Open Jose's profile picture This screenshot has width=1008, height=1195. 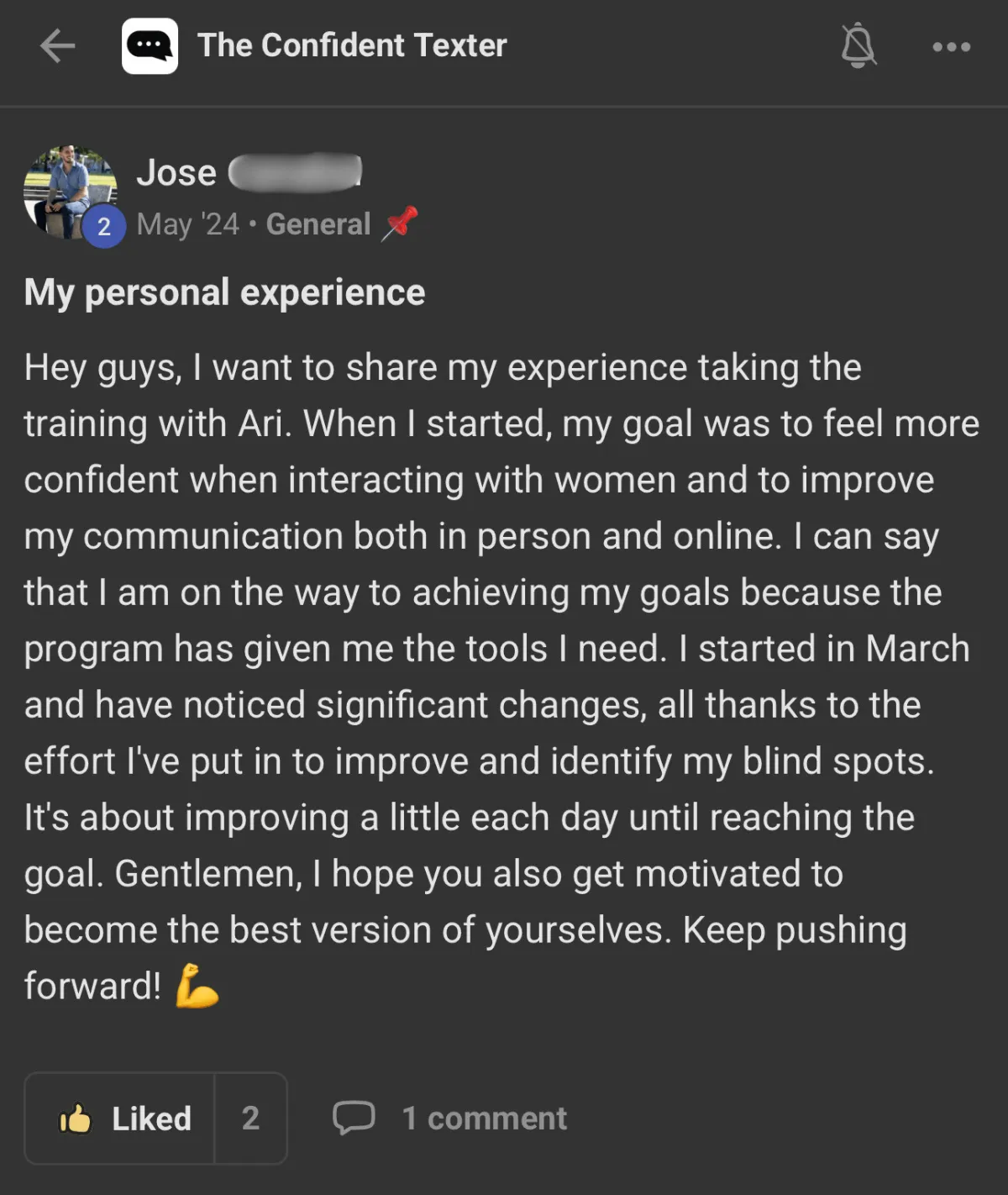coord(71,193)
